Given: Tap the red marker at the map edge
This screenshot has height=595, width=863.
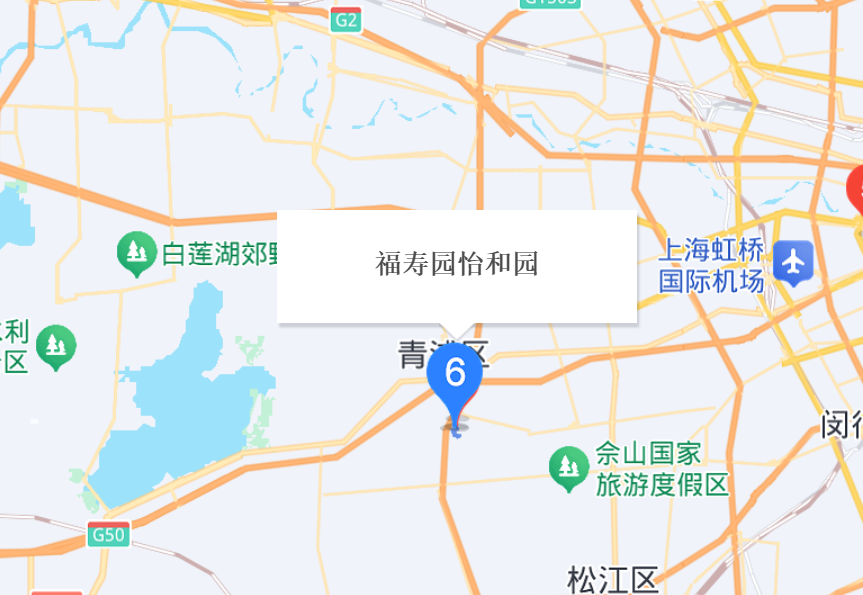Looking at the screenshot, I should tap(856, 190).
